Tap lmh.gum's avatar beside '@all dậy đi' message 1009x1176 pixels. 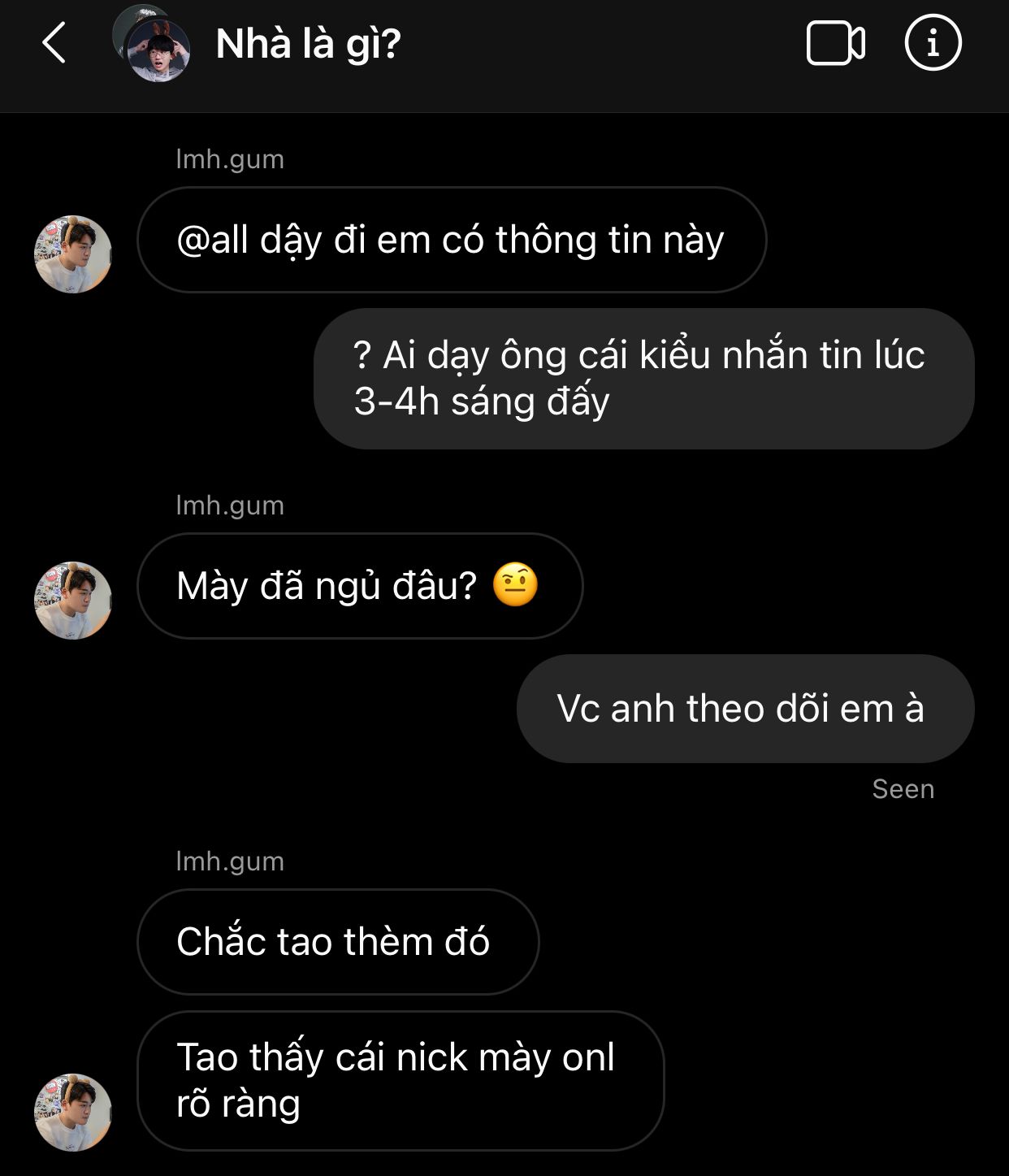pyautogui.click(x=73, y=254)
